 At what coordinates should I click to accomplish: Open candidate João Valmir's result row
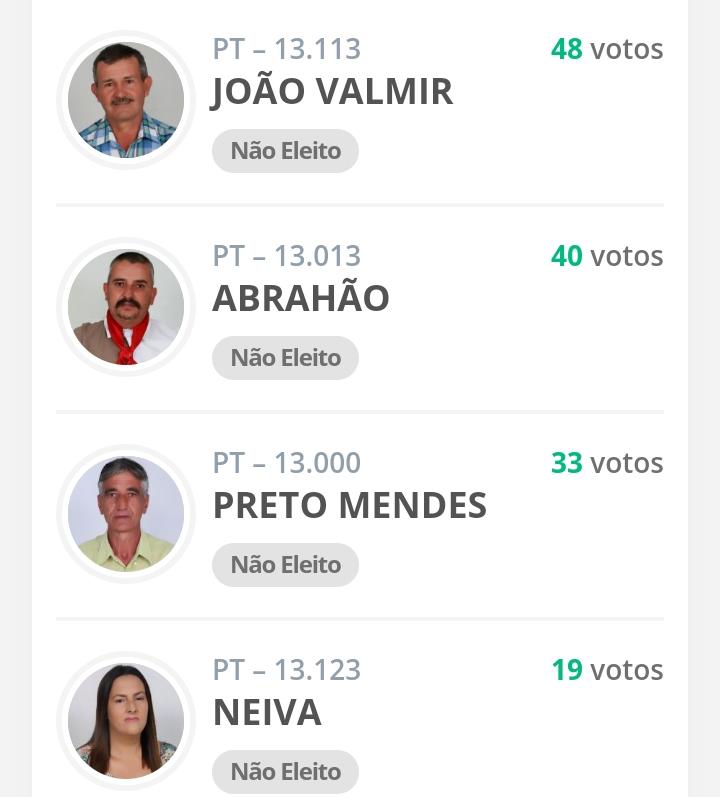[x=332, y=92]
